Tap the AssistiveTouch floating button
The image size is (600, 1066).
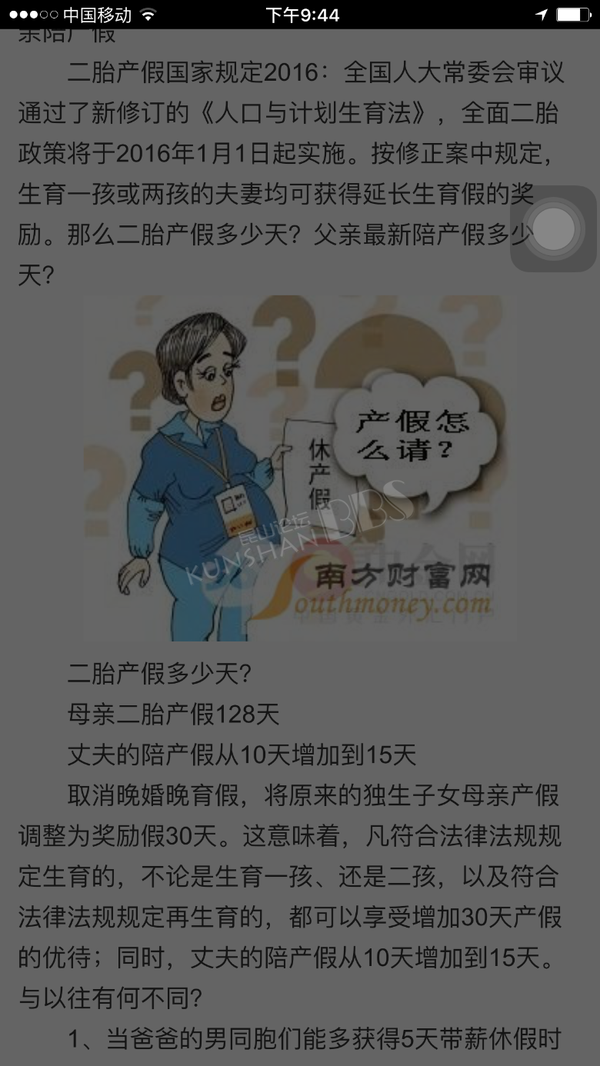(x=554, y=228)
